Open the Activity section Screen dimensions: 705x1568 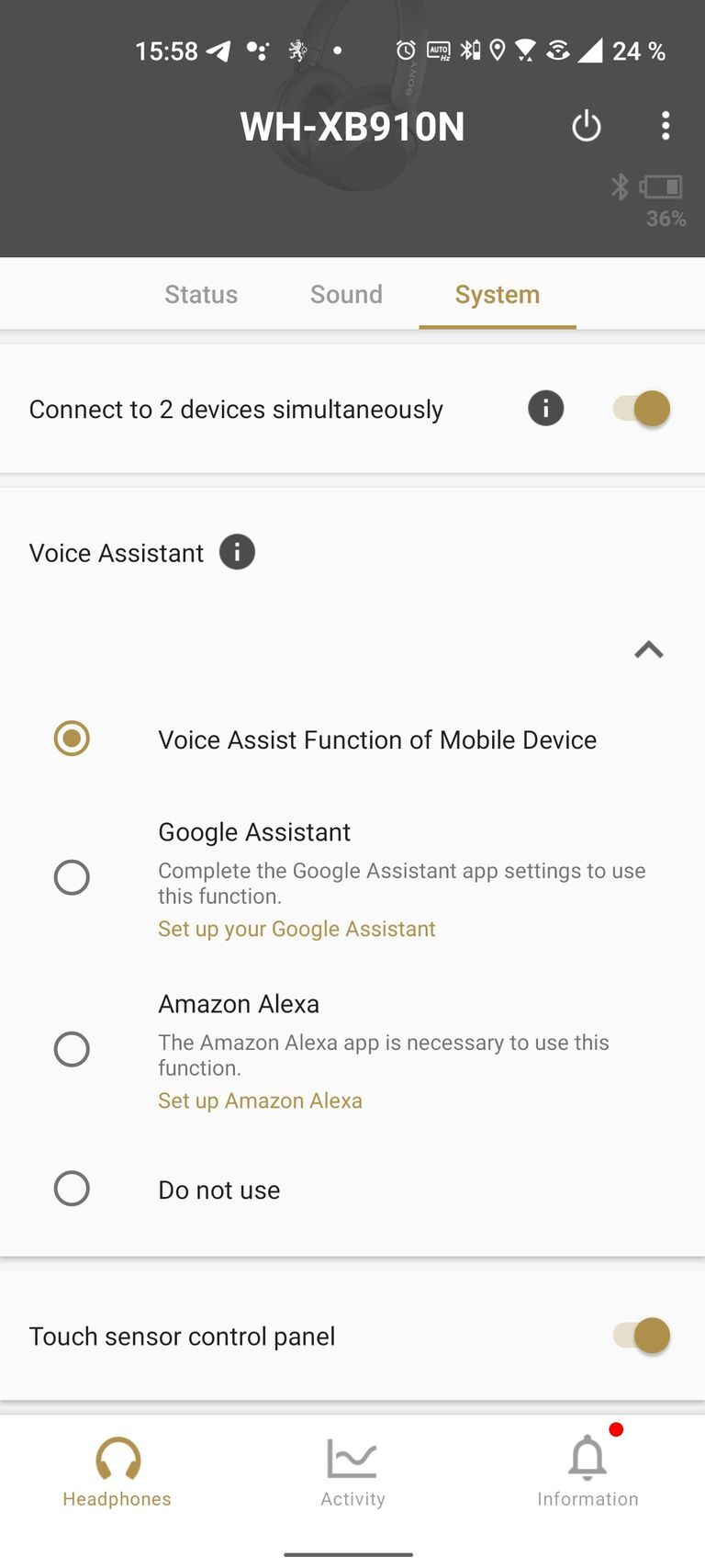[x=352, y=1472]
